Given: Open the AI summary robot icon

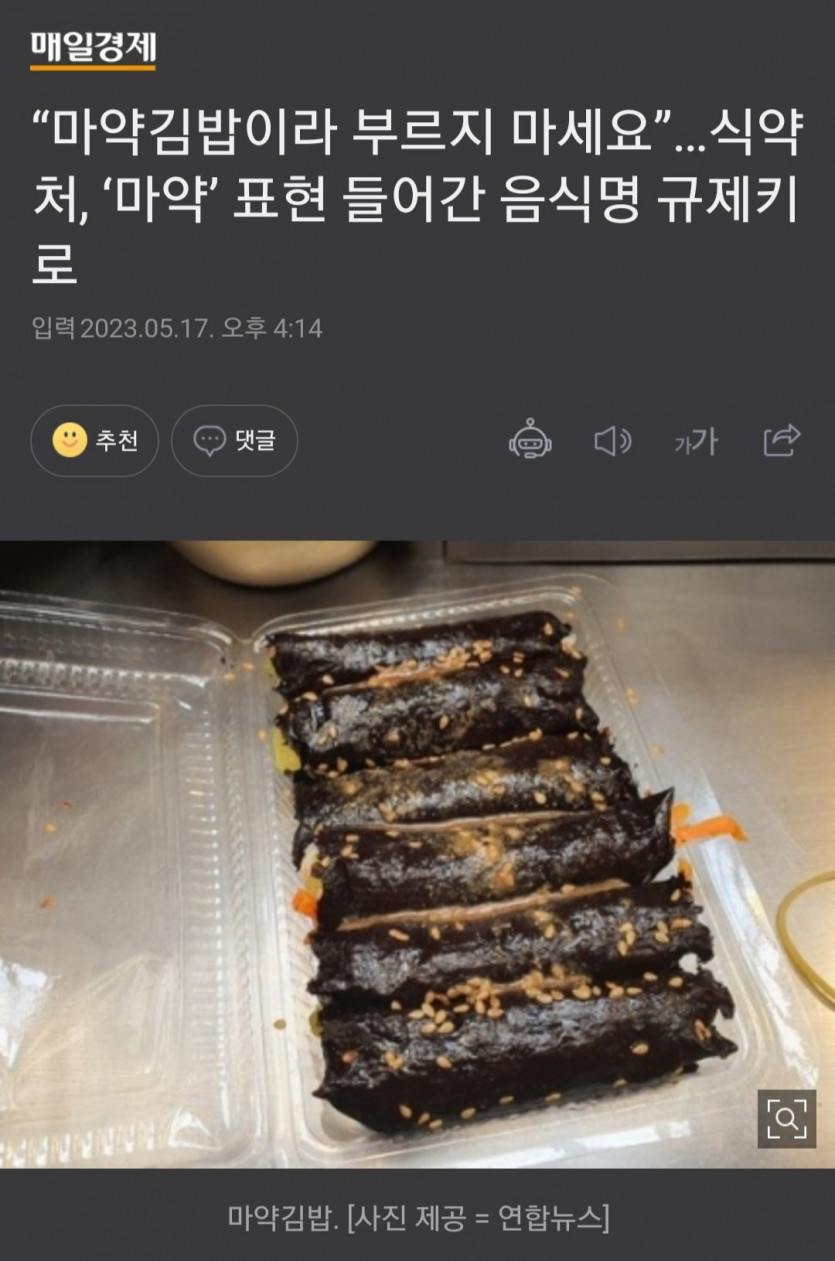Looking at the screenshot, I should coord(528,440).
